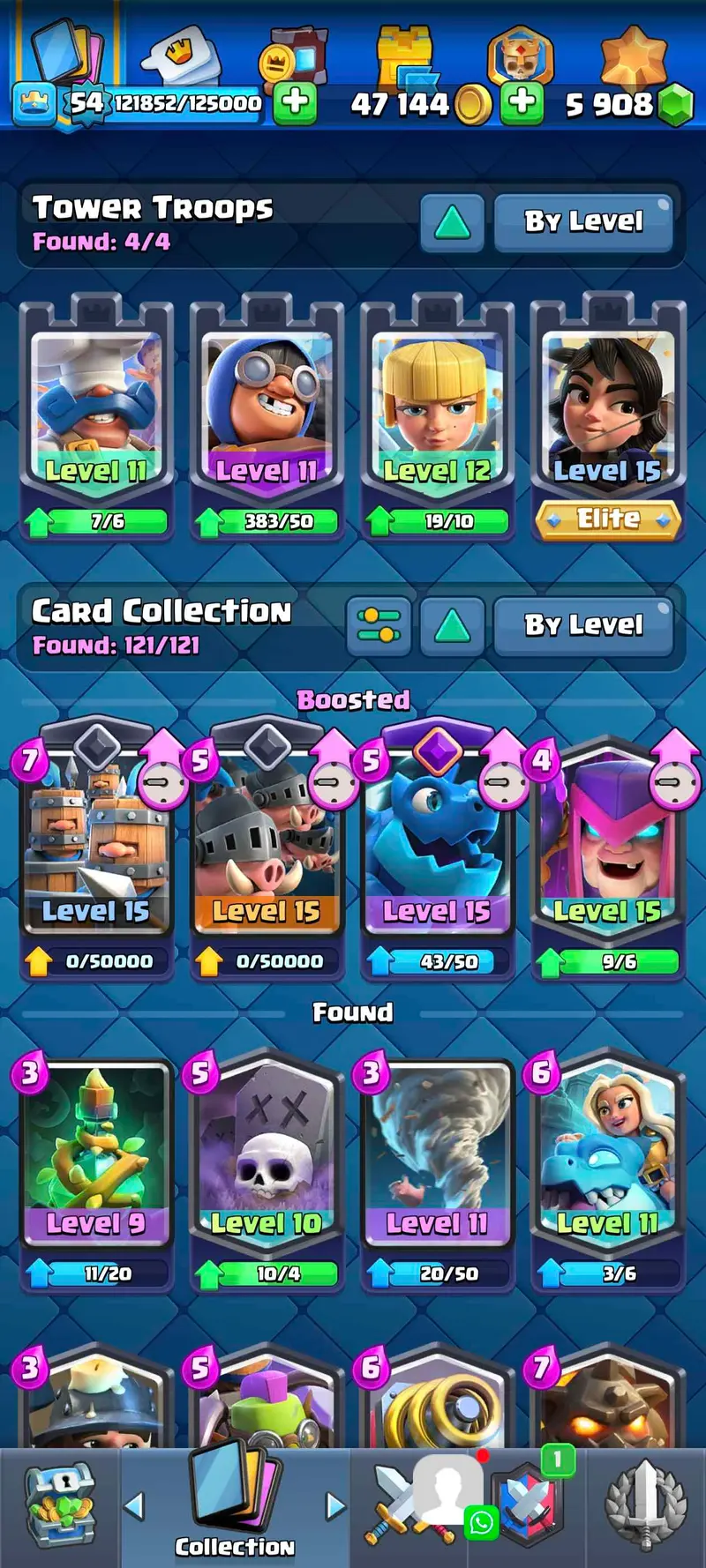Toggle Tower Troops sort direction arrow

(452, 222)
